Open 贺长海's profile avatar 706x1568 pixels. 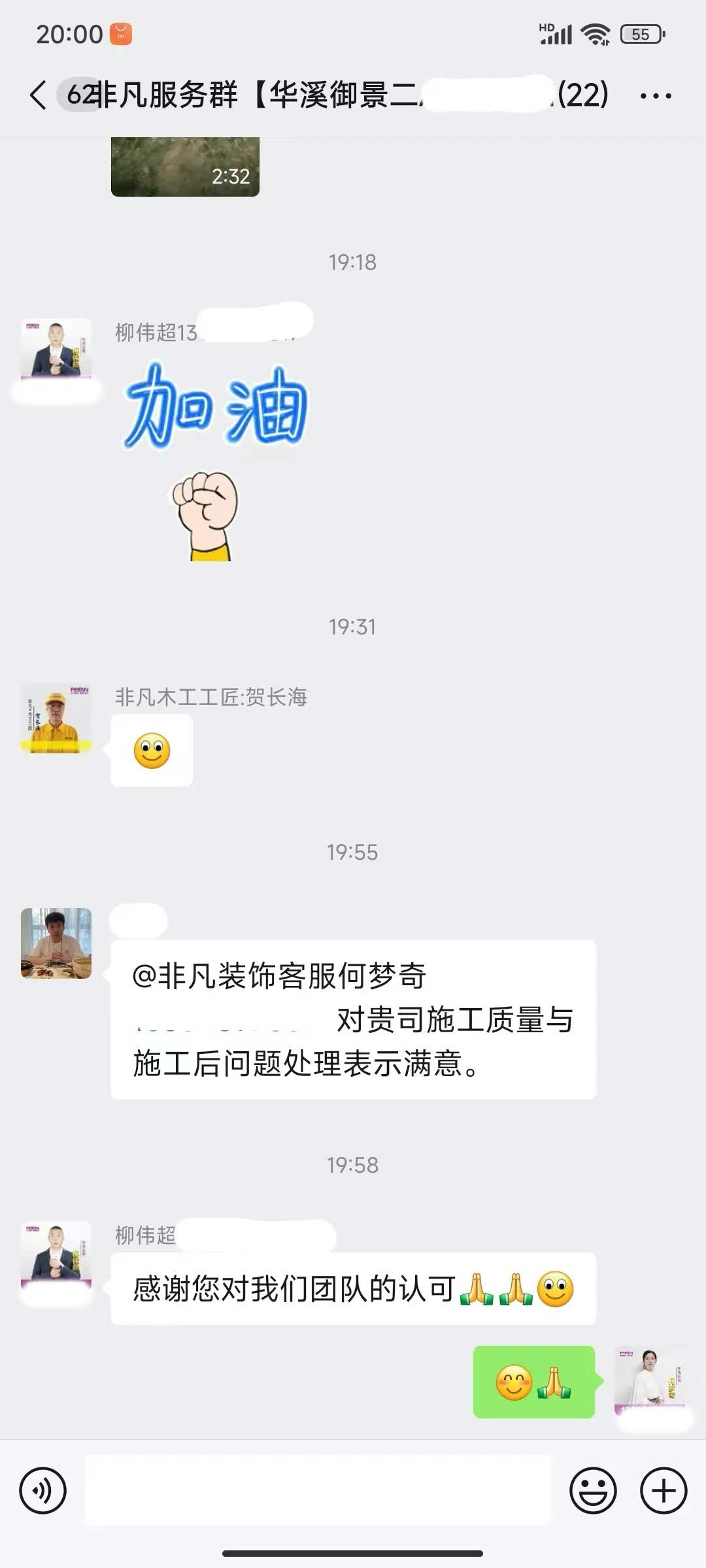coord(56,718)
